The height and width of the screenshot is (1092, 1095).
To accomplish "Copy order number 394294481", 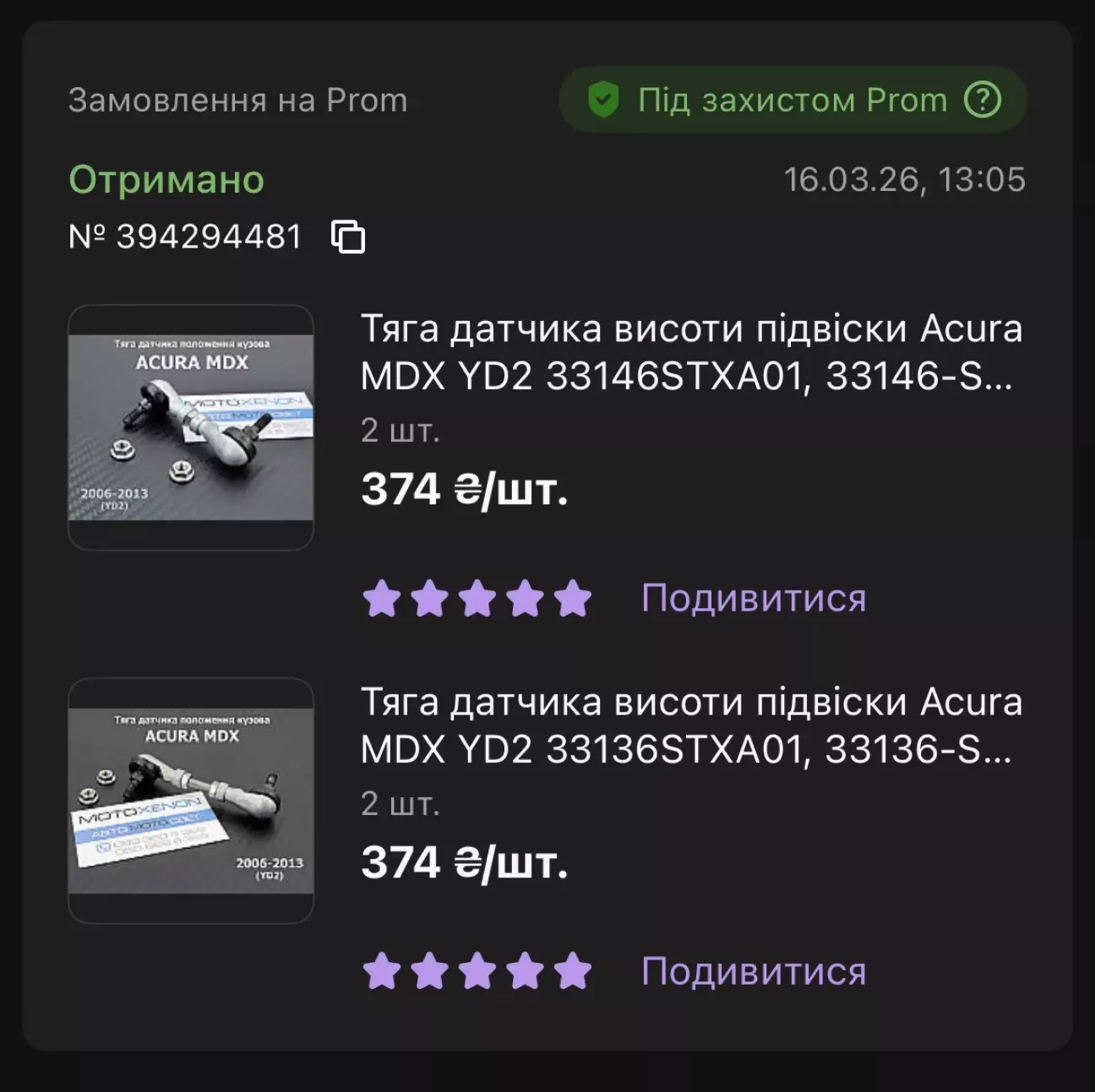I will click(x=348, y=236).
